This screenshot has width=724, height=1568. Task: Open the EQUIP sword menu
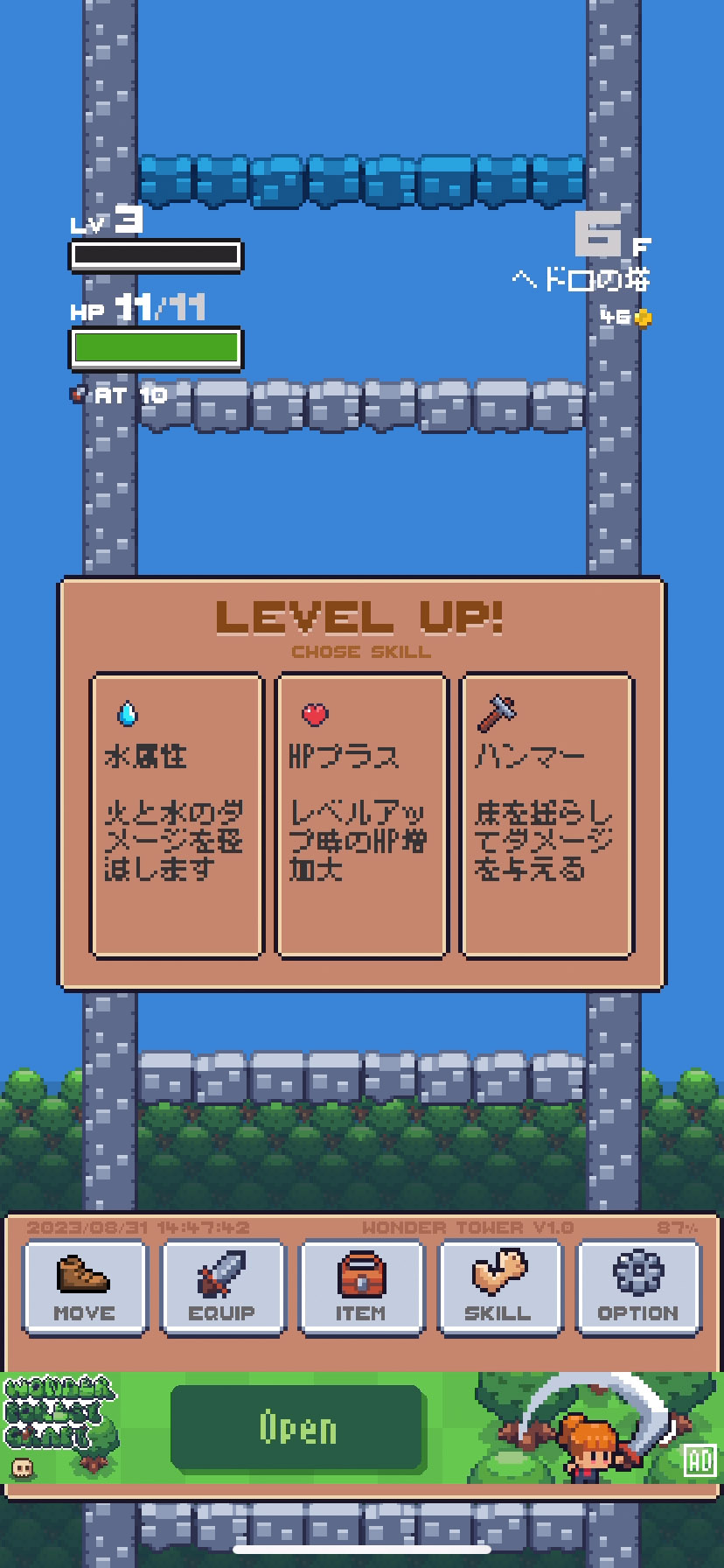pyautogui.click(x=223, y=1288)
